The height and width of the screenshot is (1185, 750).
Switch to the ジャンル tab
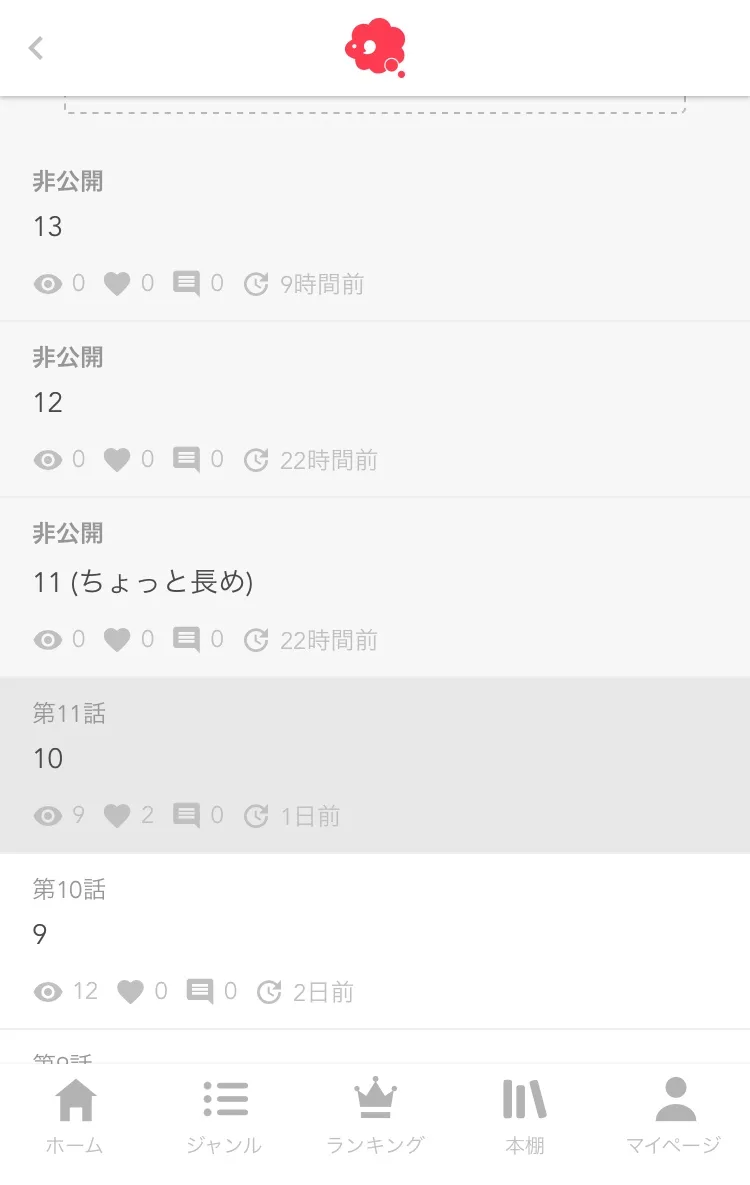pos(224,1117)
